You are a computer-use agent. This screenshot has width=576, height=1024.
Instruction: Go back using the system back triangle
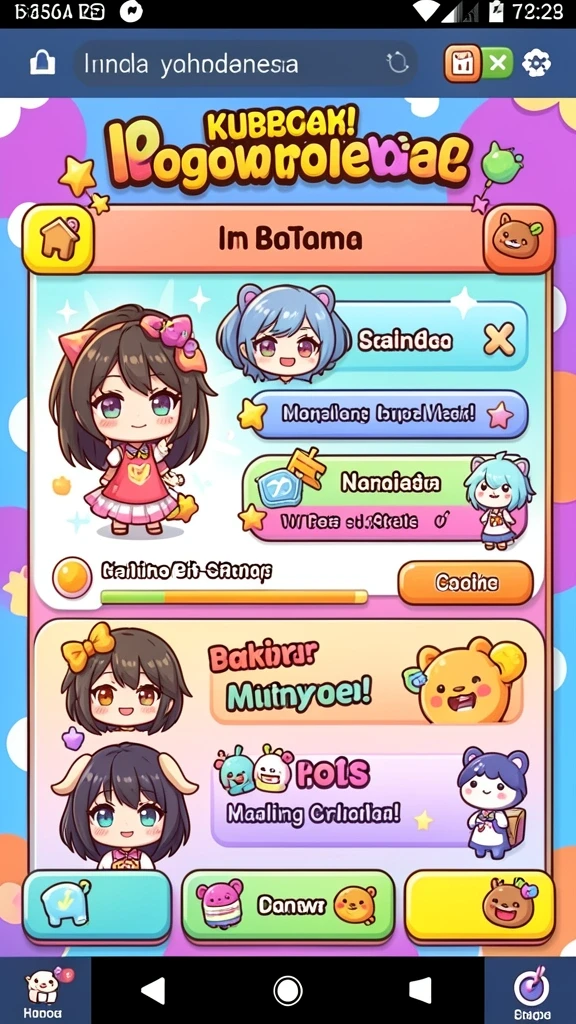(x=153, y=991)
